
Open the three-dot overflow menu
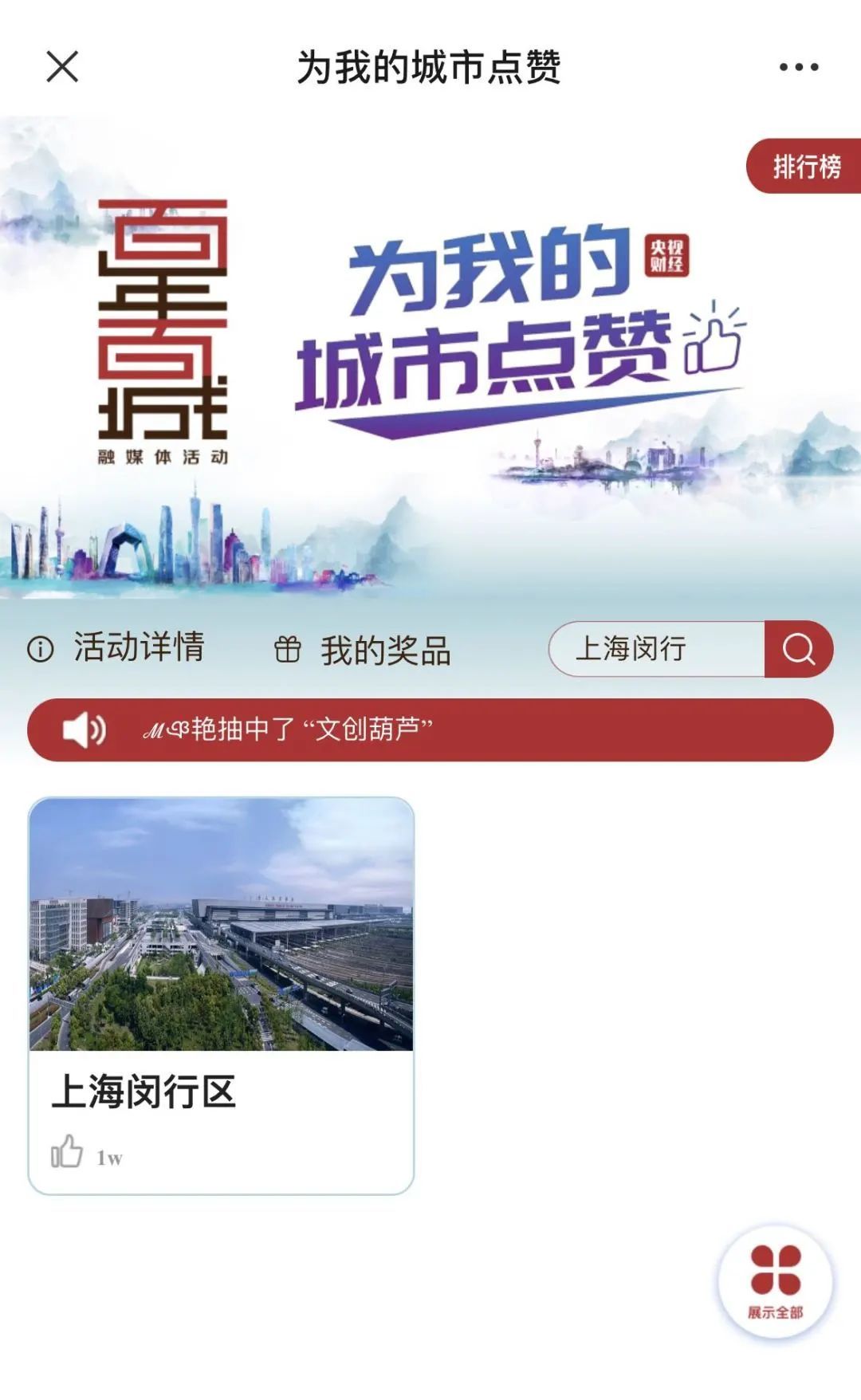click(799, 67)
